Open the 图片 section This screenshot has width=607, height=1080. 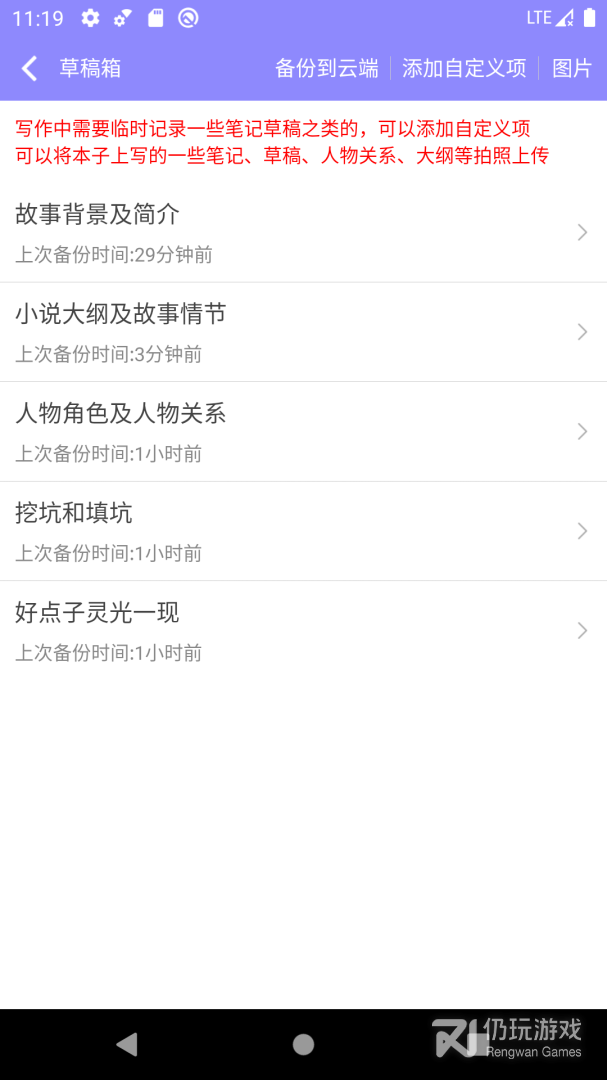[572, 68]
